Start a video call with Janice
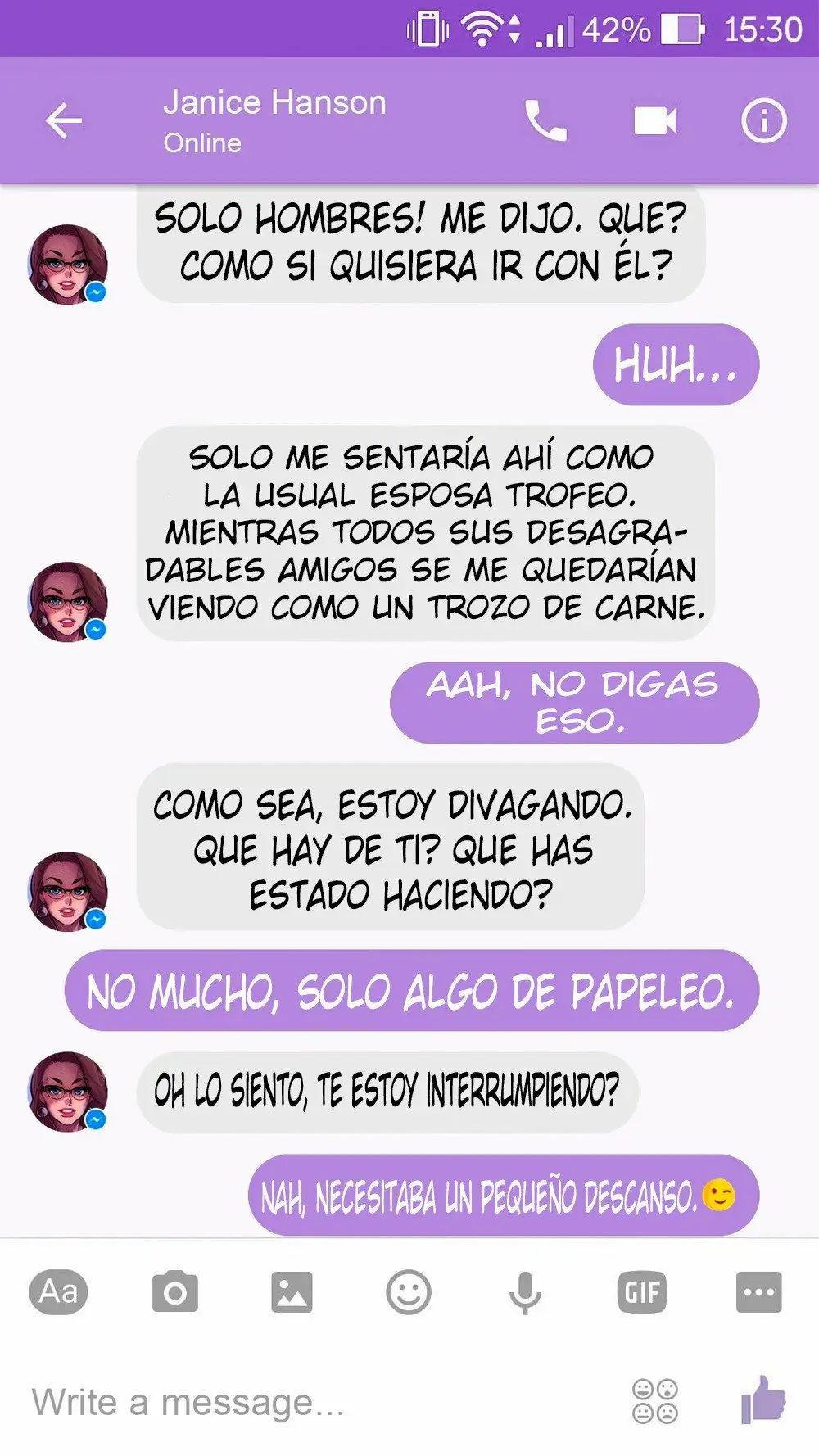The height and width of the screenshot is (1456, 819). coord(654,121)
